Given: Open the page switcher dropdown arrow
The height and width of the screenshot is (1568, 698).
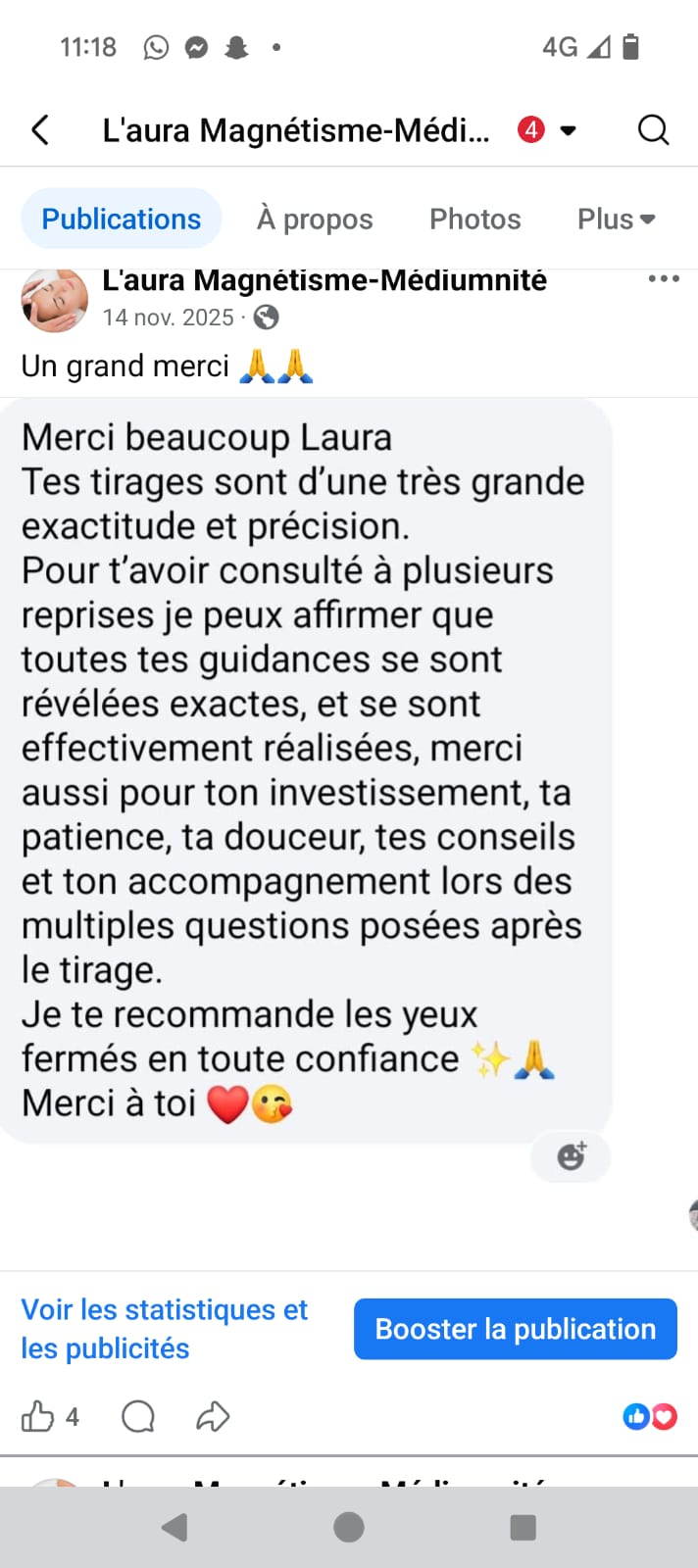Looking at the screenshot, I should [568, 130].
